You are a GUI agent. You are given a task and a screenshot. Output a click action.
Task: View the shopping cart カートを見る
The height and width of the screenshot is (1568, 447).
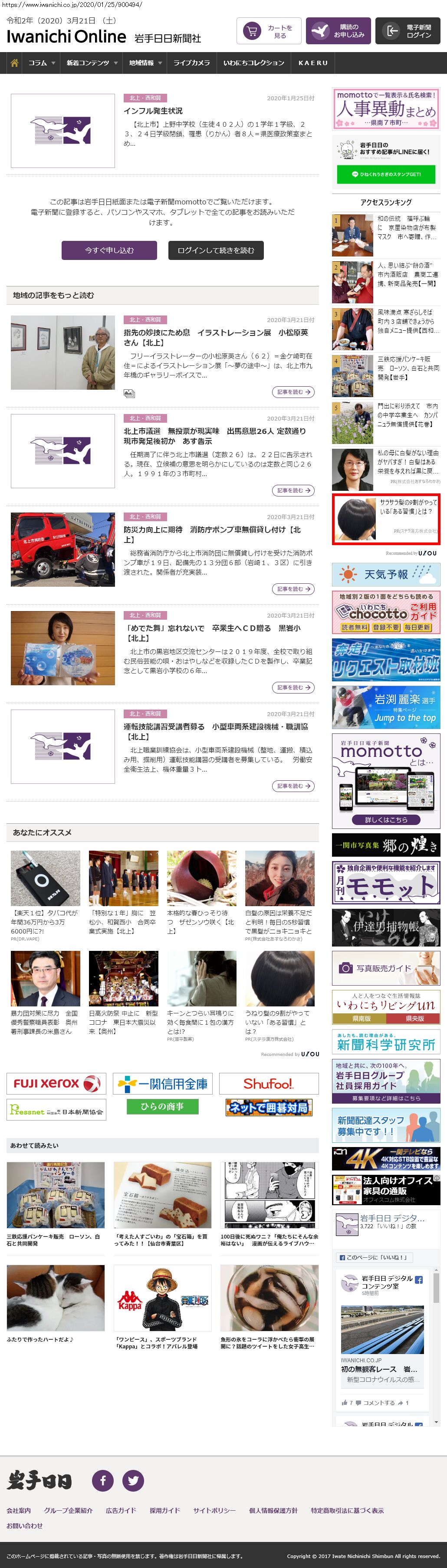pyautogui.click(x=269, y=31)
